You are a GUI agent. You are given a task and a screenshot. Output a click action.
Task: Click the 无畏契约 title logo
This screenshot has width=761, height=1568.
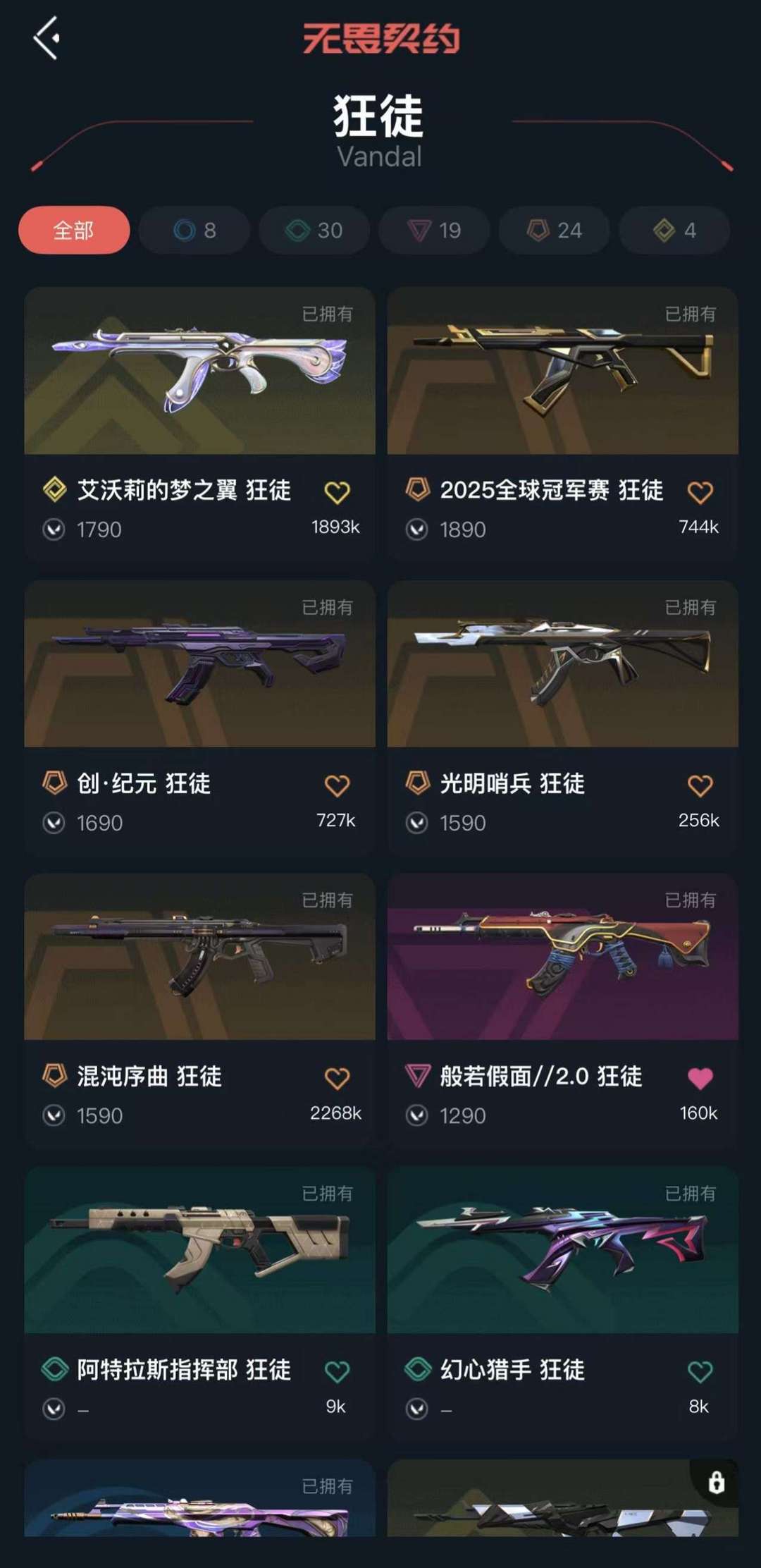380,40
